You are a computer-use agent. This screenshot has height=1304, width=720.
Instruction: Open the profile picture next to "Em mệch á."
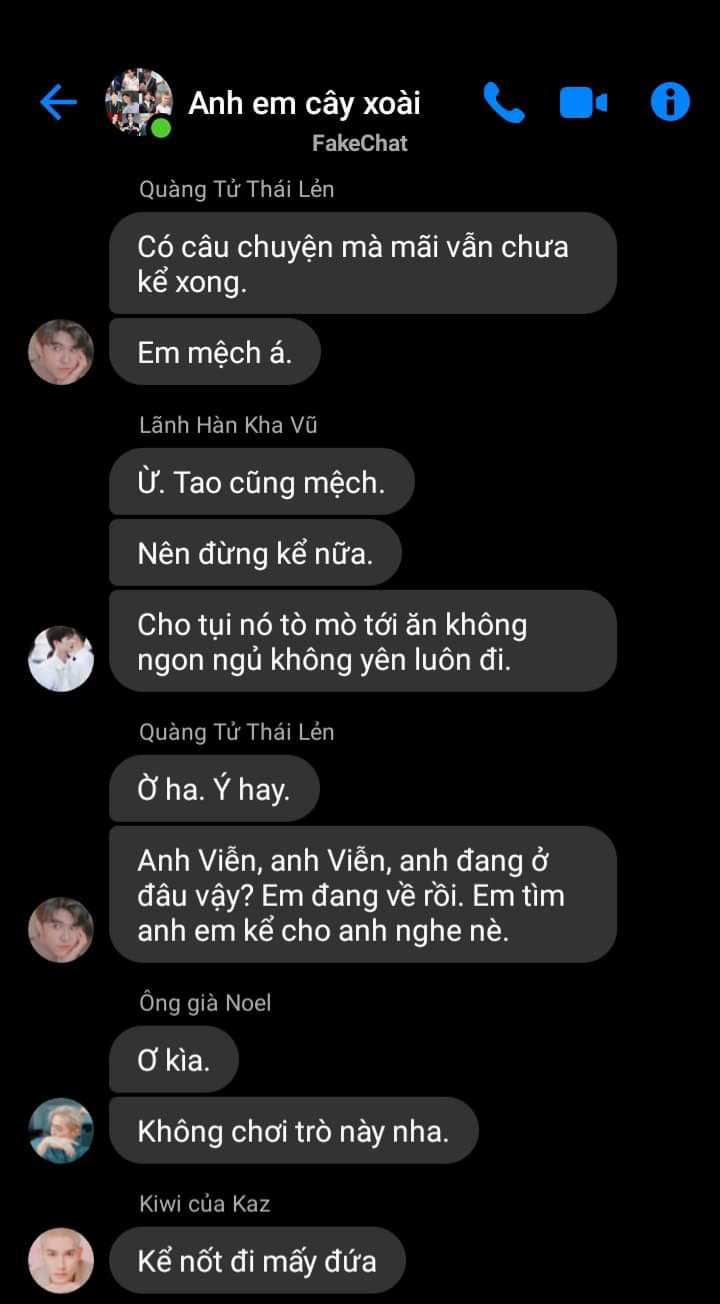[x=60, y=352]
